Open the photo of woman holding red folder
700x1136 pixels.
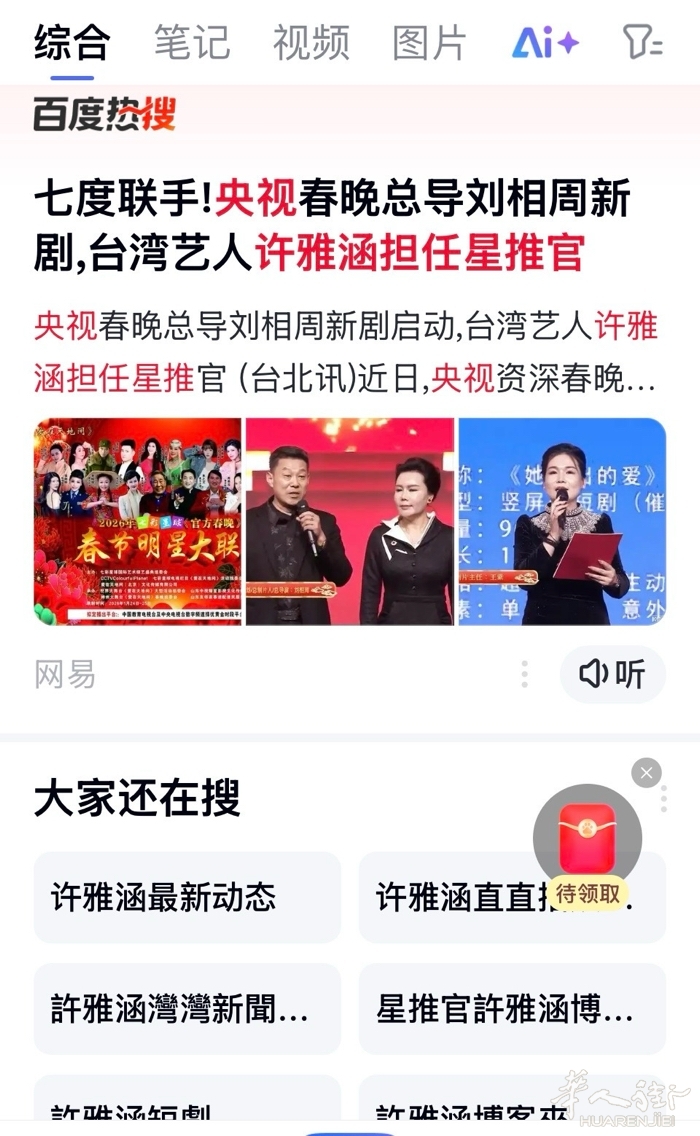562,521
